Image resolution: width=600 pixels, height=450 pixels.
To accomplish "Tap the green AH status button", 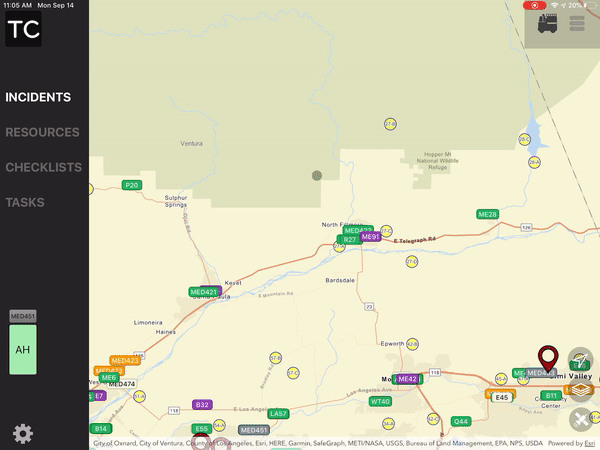I will coord(23,350).
